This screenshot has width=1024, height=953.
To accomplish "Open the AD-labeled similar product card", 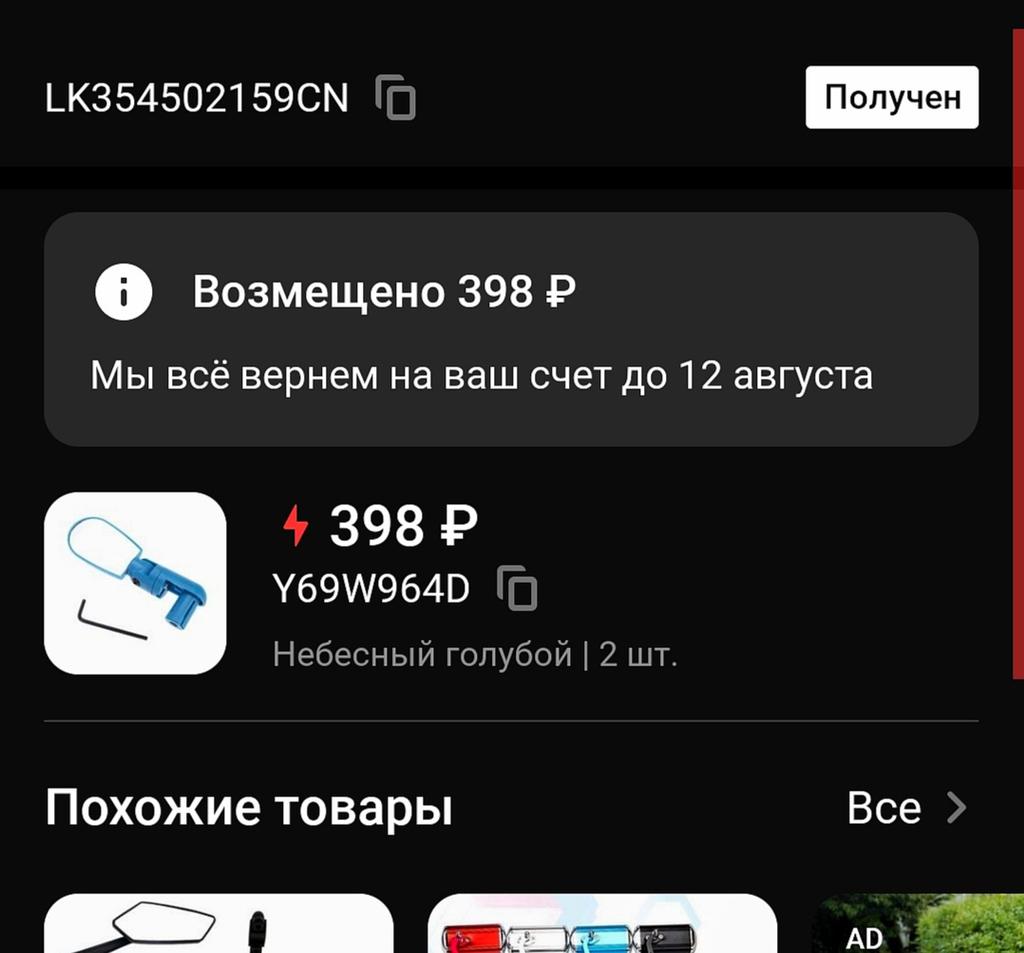I will tap(920, 924).
